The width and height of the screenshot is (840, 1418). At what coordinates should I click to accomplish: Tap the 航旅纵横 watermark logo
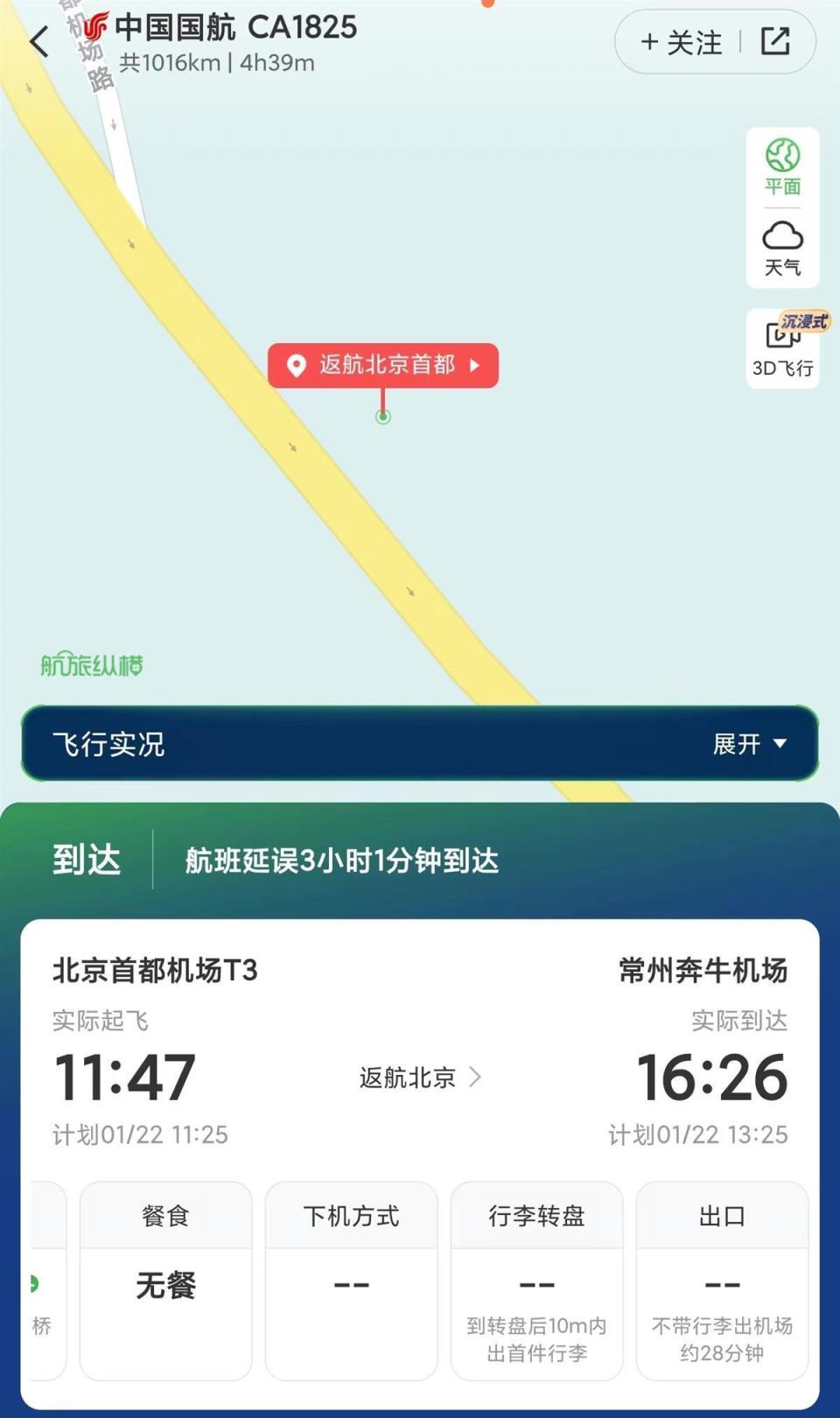90,665
